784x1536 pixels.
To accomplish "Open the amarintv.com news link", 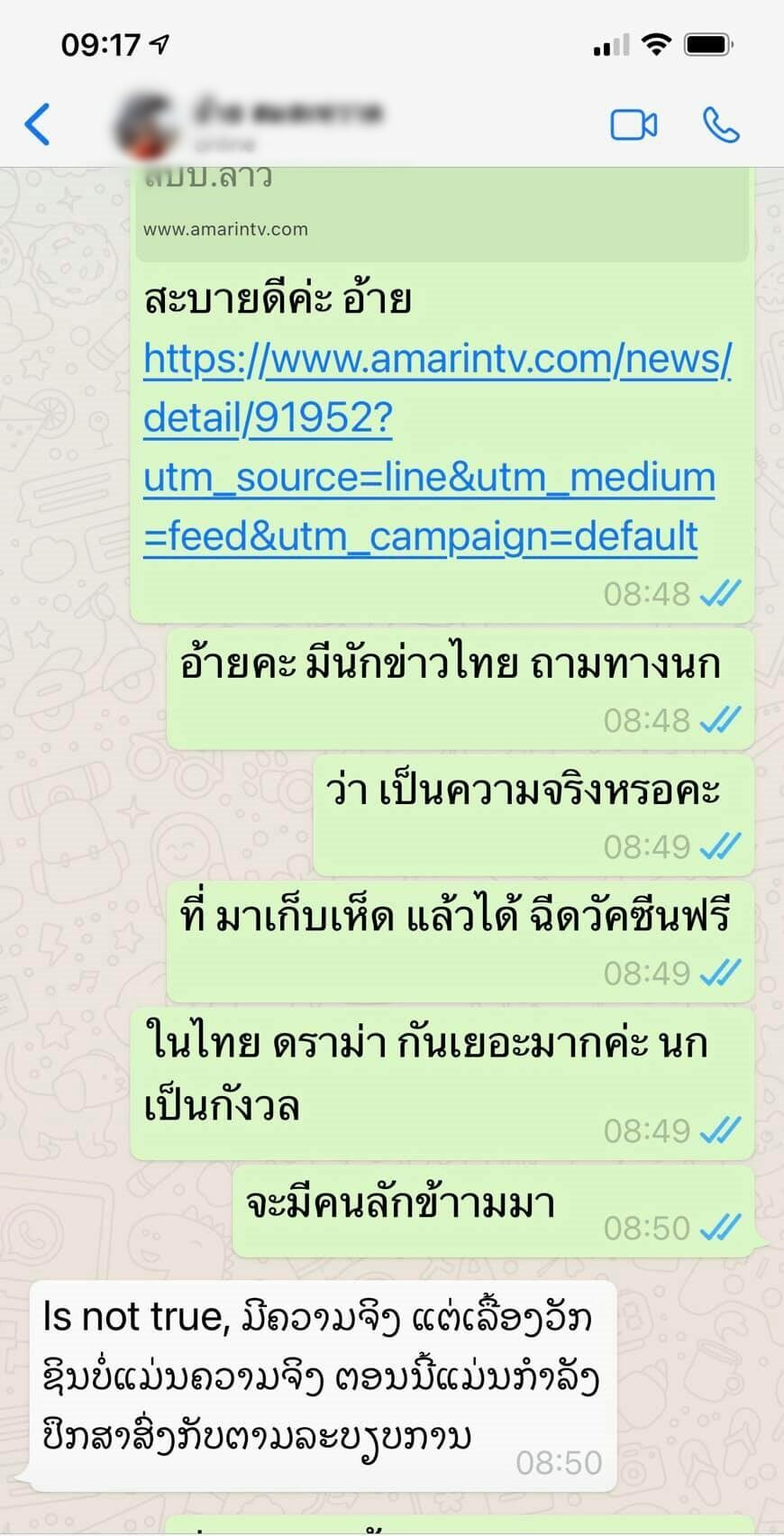I will click(x=437, y=447).
